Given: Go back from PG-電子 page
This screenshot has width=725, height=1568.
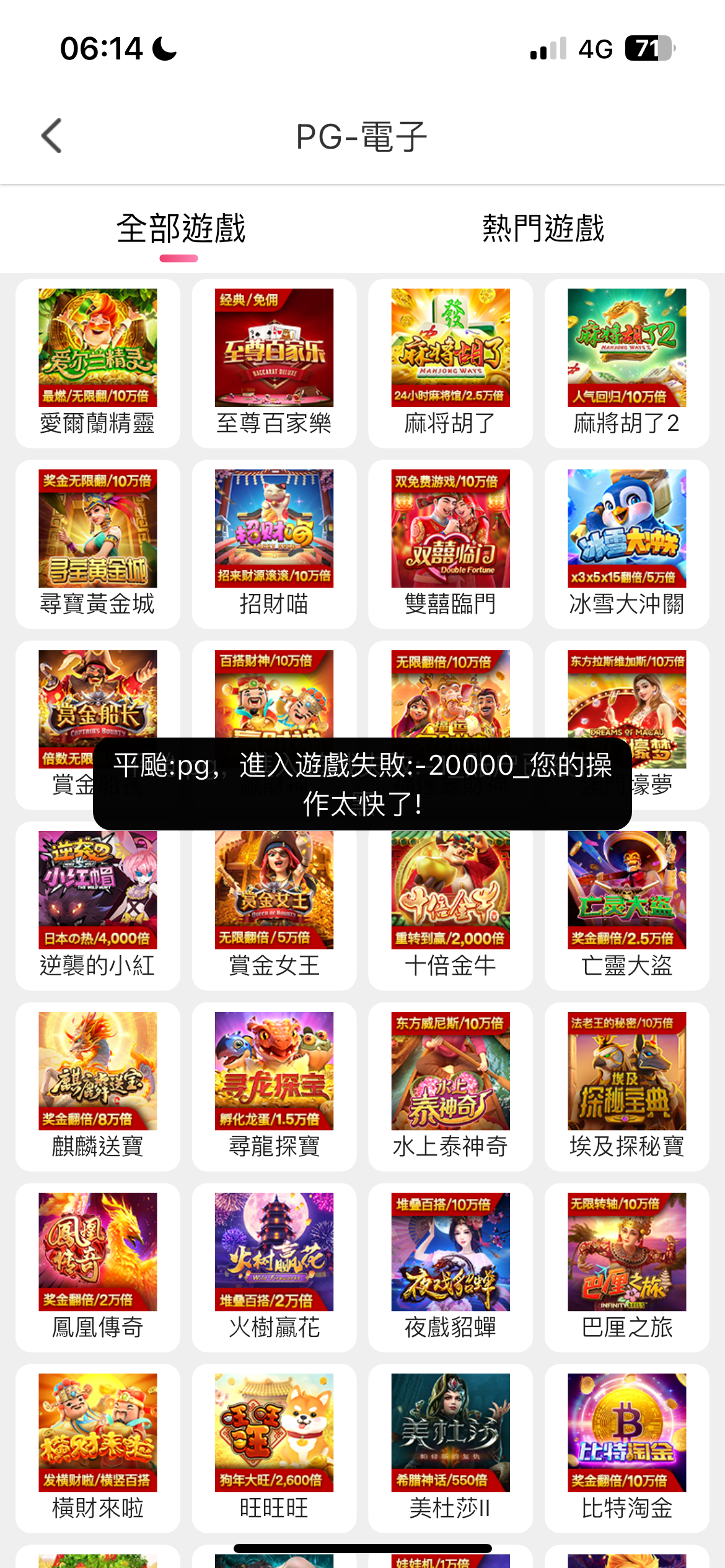Looking at the screenshot, I should [52, 136].
